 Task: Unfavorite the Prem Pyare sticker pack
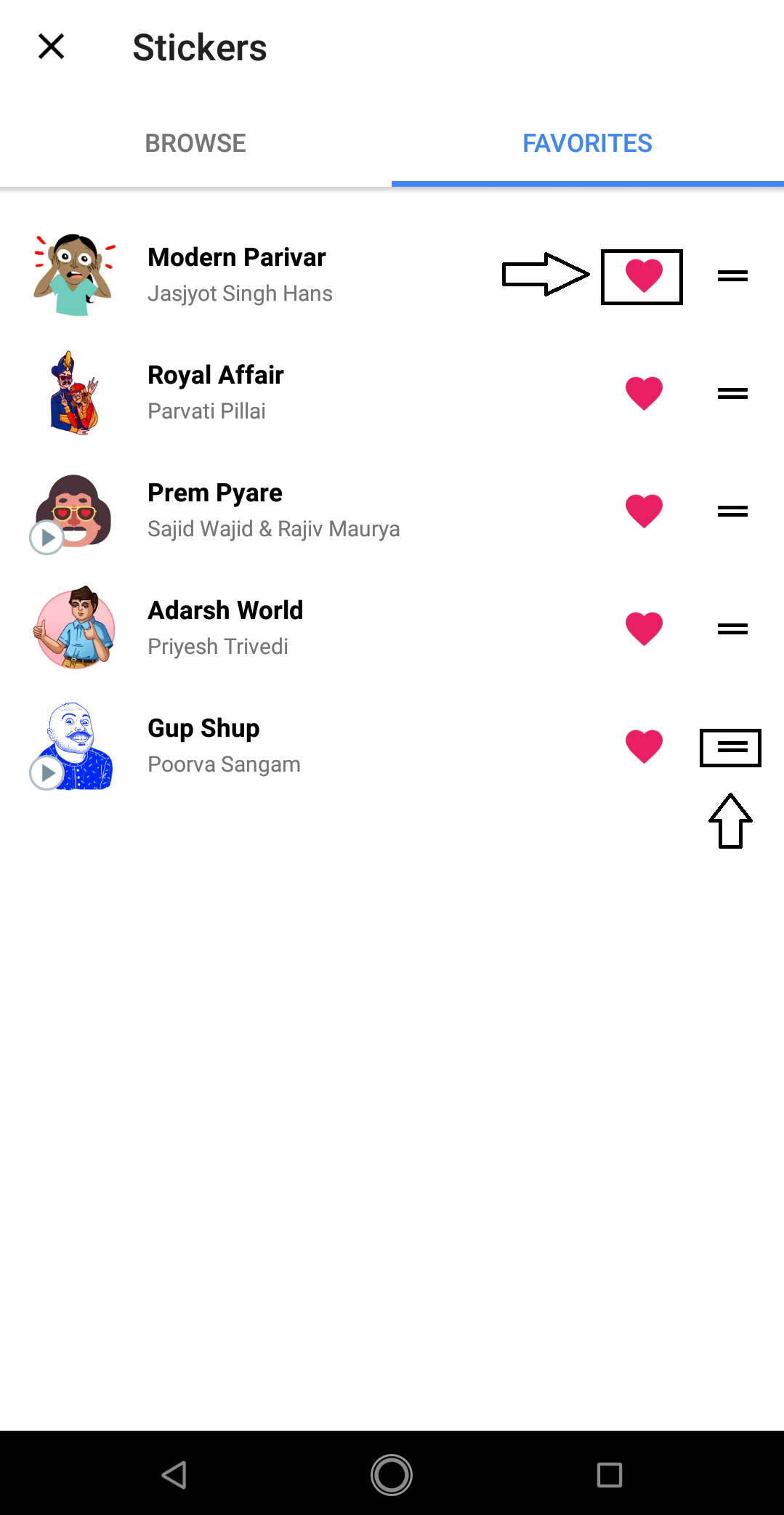[643, 510]
